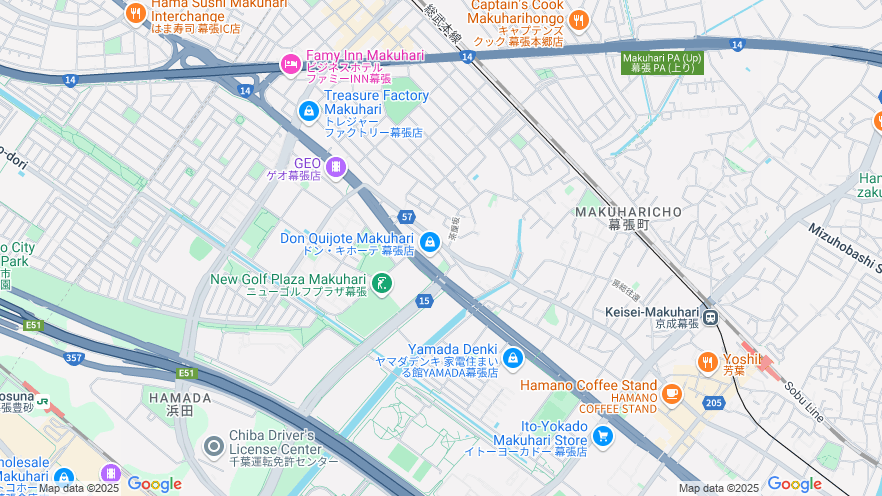Screen dimensions: 882x496
Task: Open the Chiba Driver's License Center marker
Action: pos(213,445)
